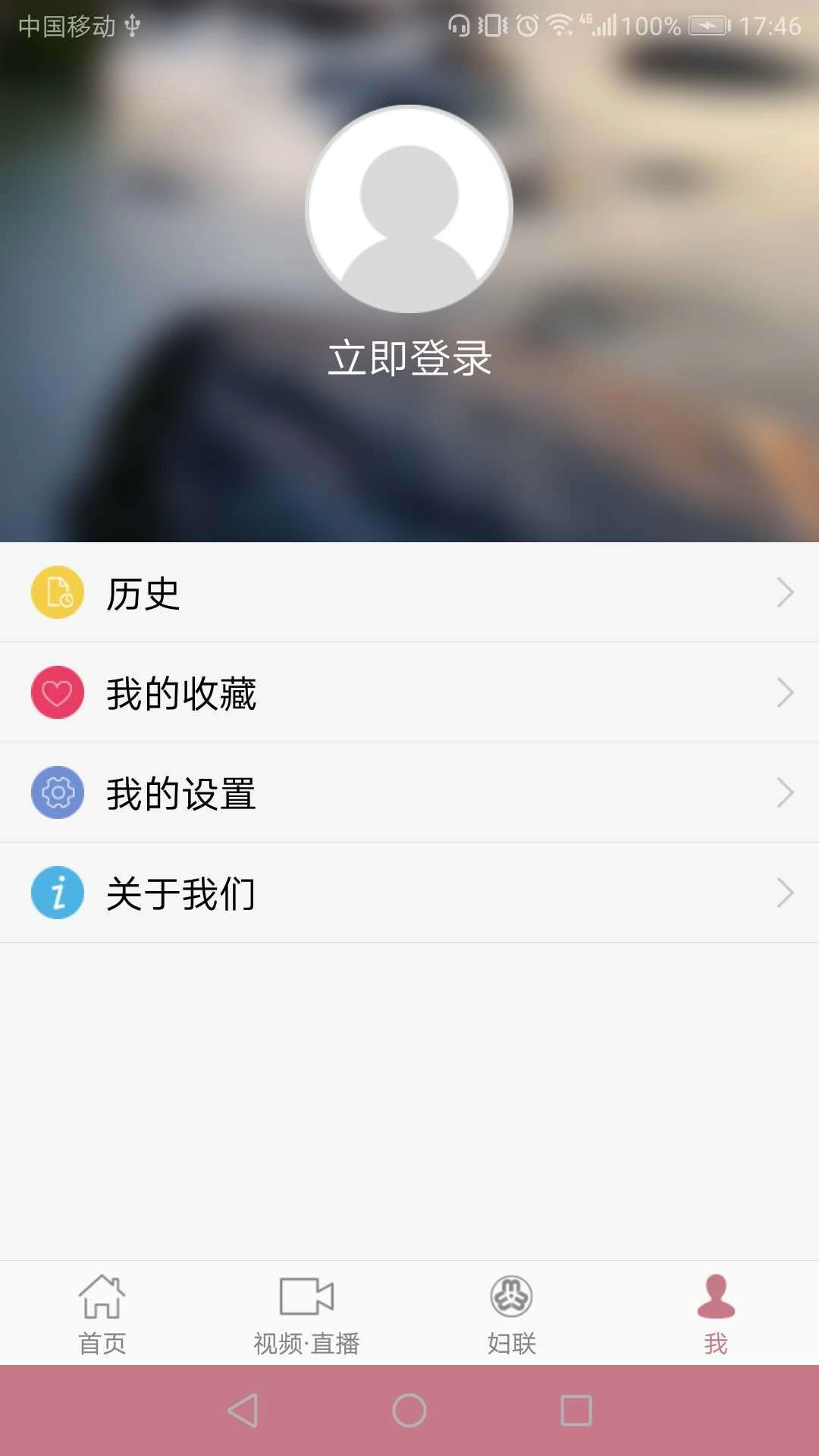Click the gear icon for 我的设置

point(57,792)
